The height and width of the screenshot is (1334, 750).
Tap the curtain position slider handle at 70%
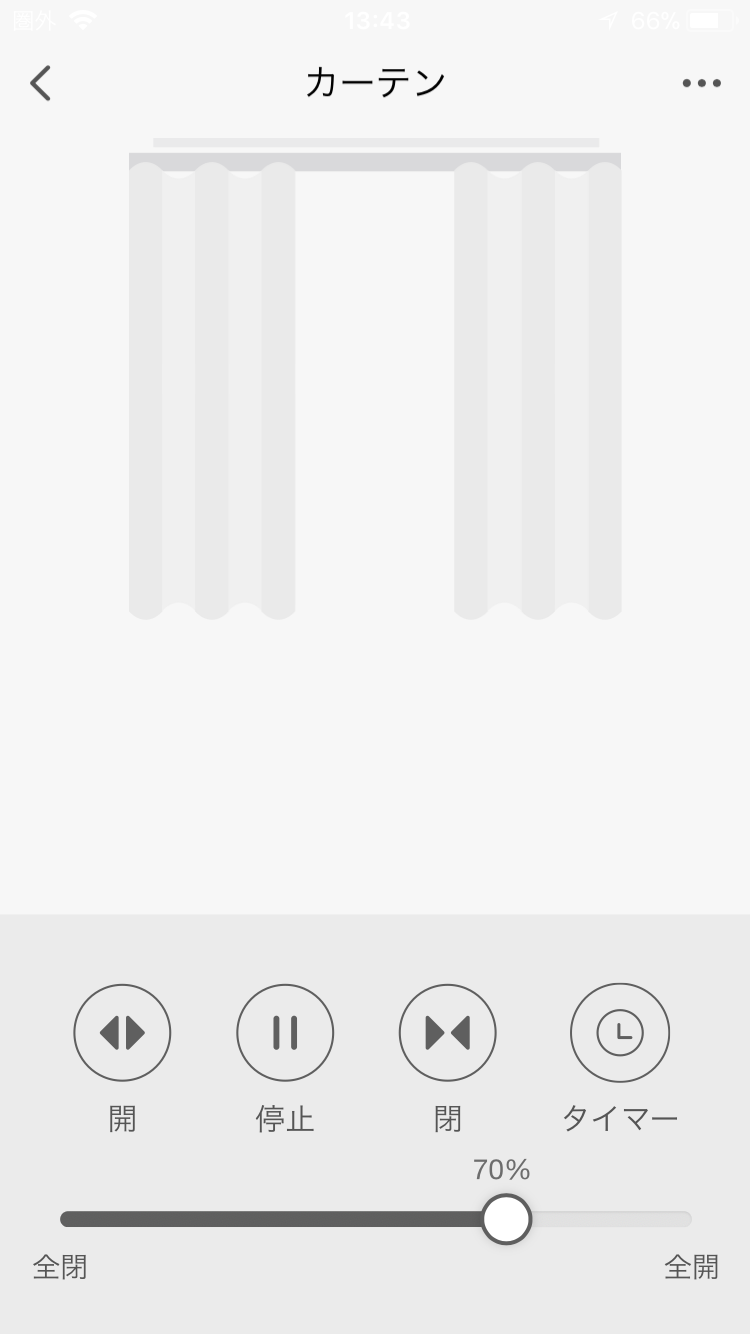(506, 1219)
